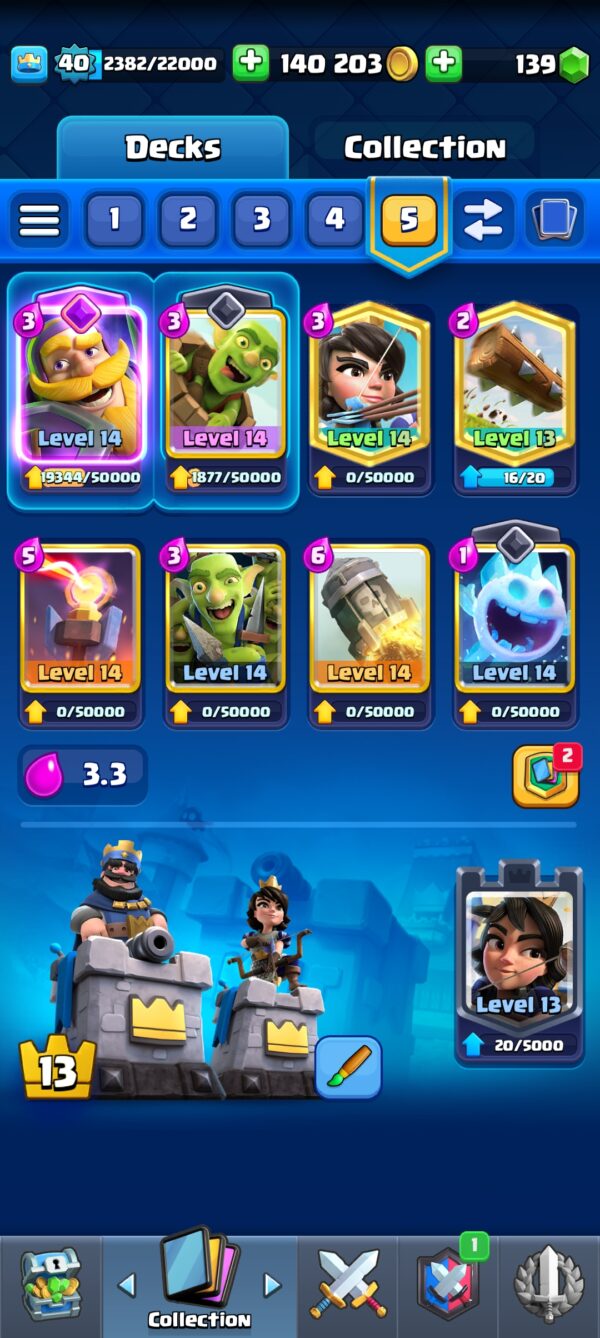Screen dimensions: 600x1338
Task: Open The Log card
Action: [x=514, y=385]
